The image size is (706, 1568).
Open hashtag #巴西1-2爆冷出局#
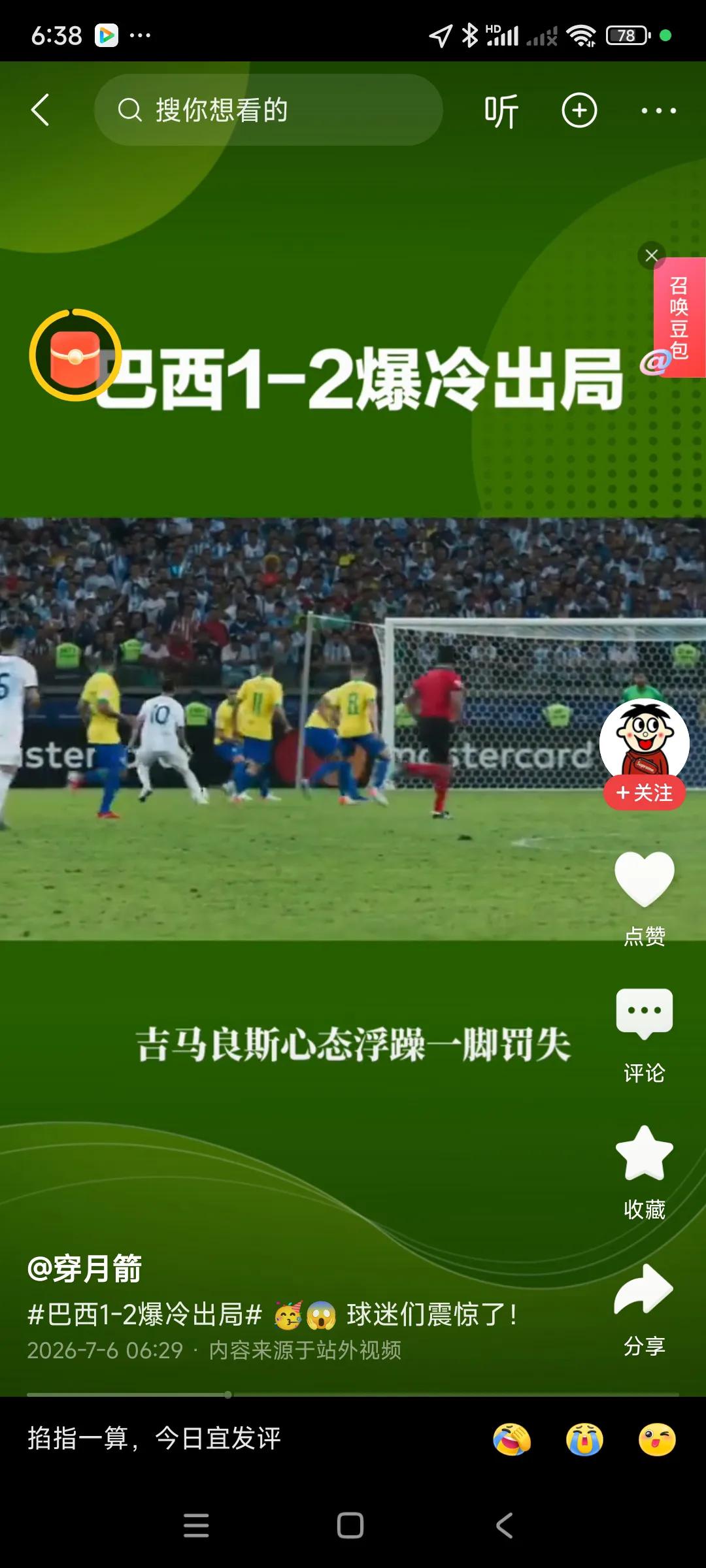(145, 1315)
